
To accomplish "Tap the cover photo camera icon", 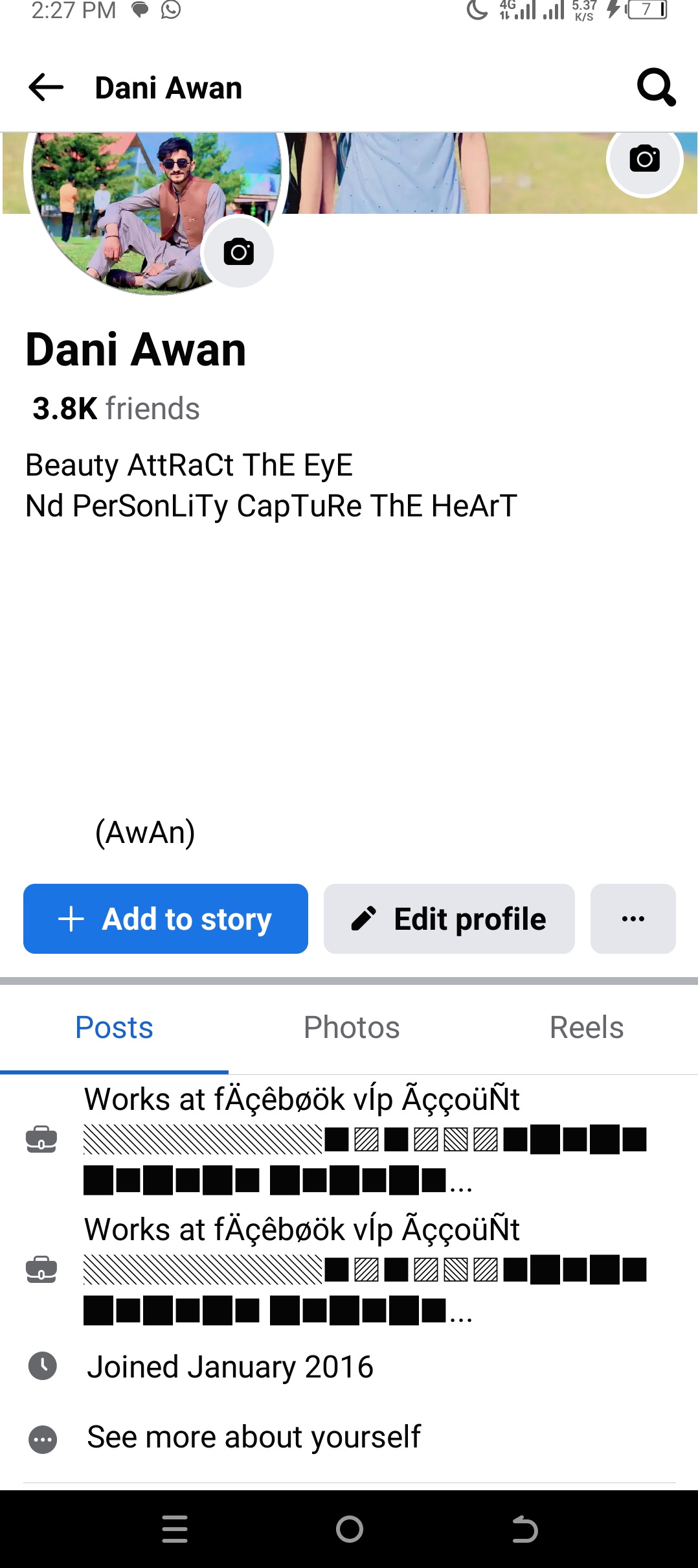I will point(645,159).
